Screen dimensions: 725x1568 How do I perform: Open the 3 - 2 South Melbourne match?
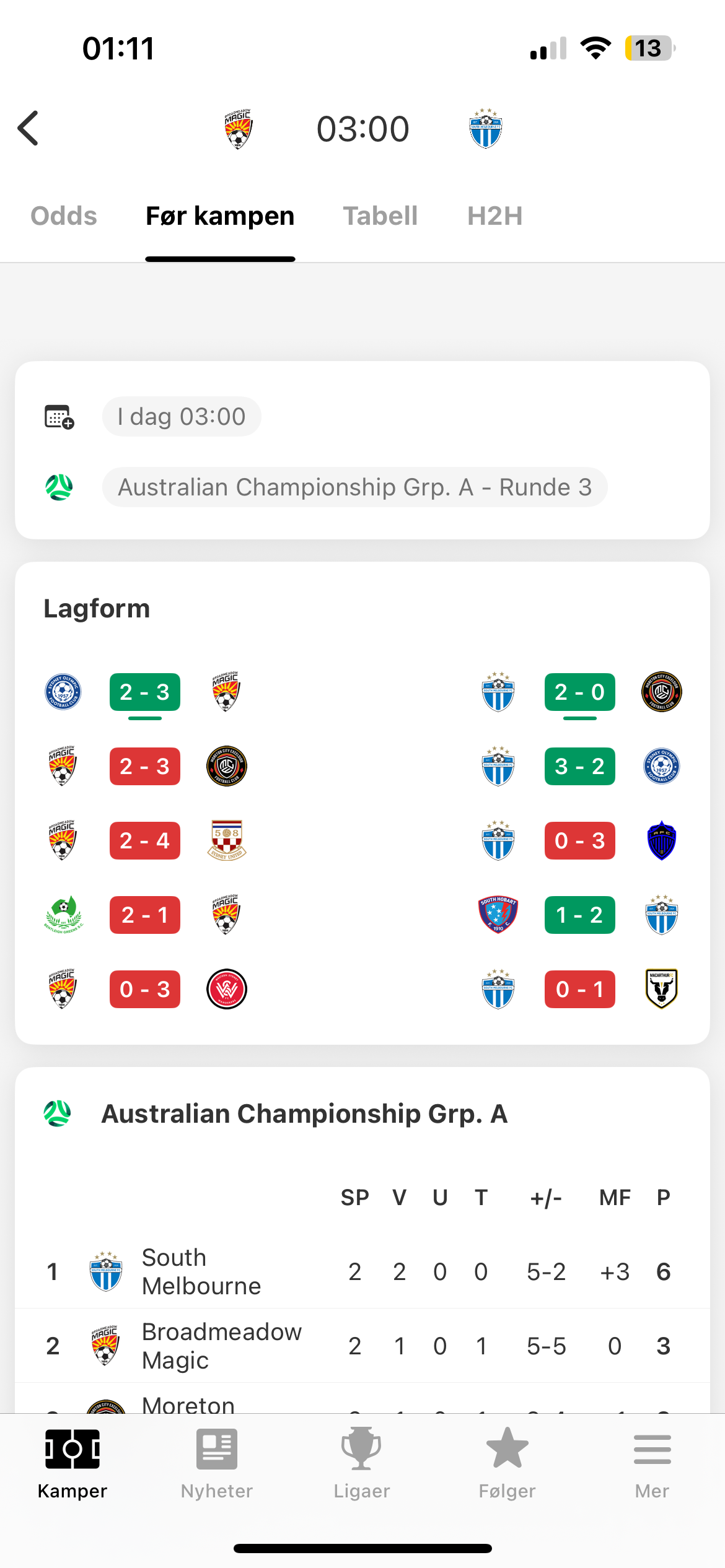579,766
